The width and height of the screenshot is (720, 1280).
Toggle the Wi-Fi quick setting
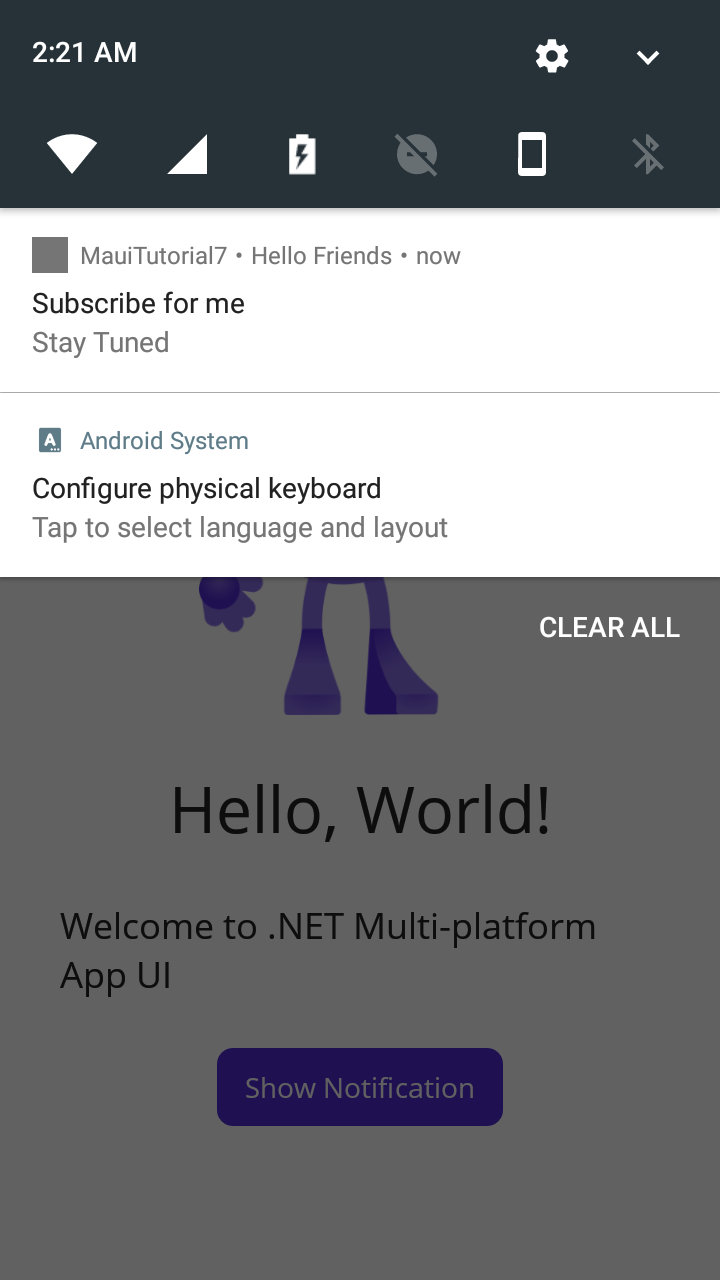(x=72, y=155)
